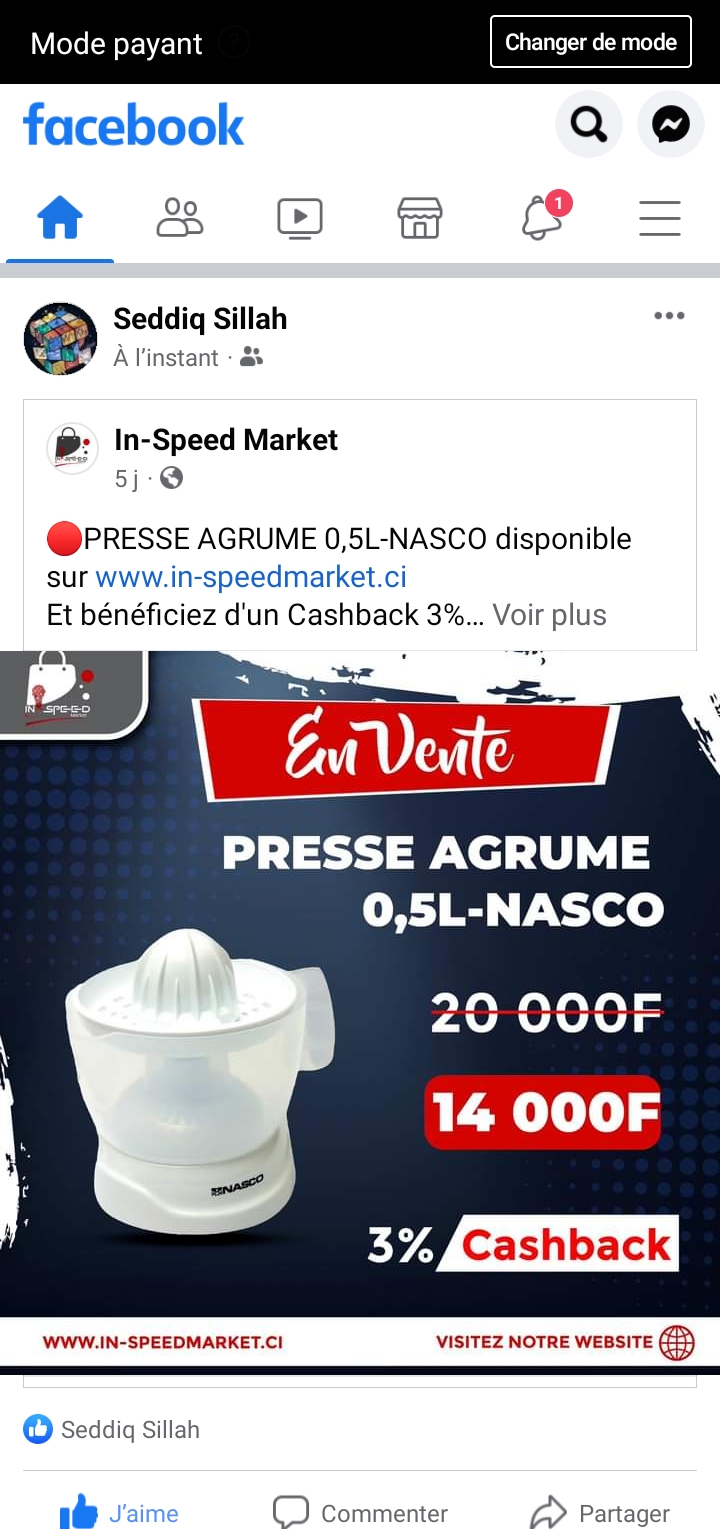Switch to the Home tab
The image size is (720, 1529).
point(60,217)
